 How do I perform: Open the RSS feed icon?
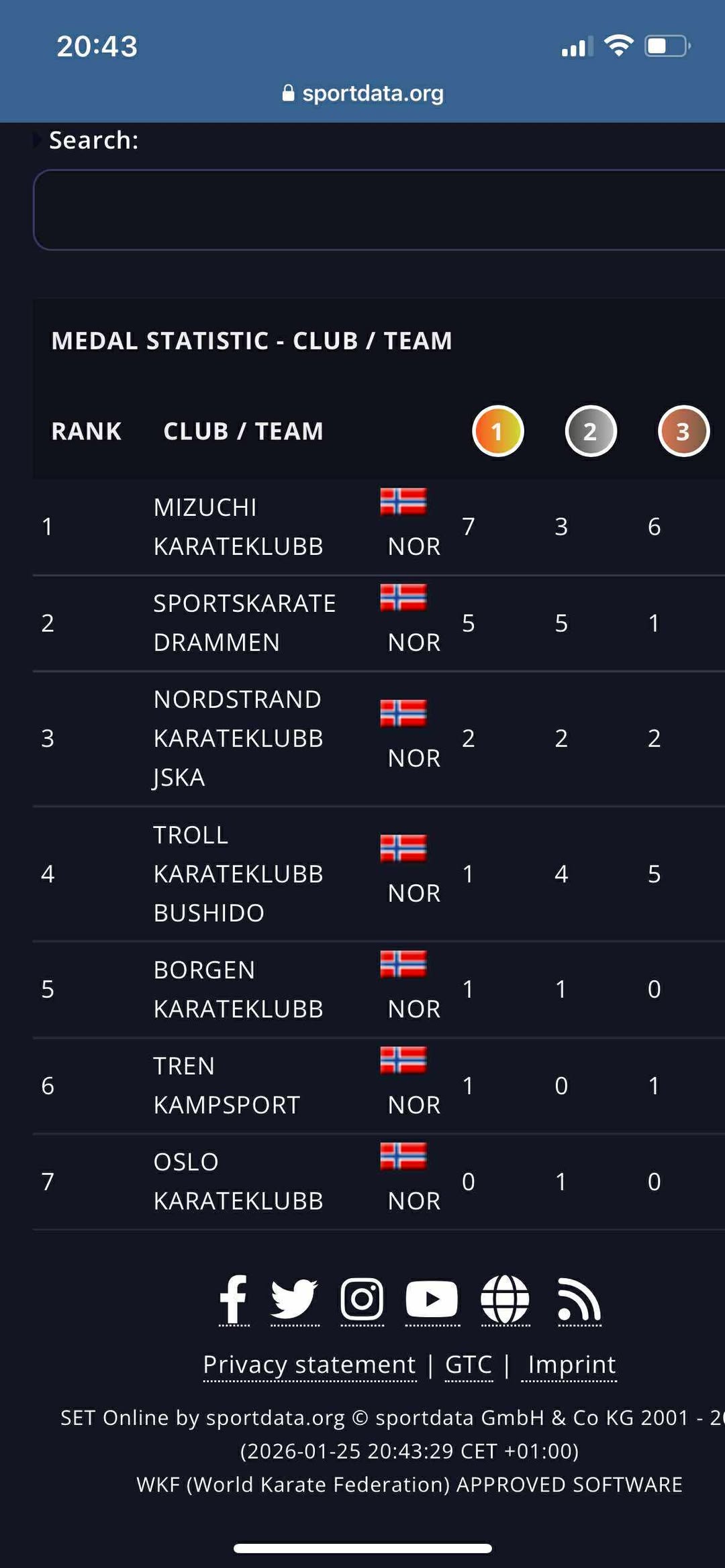pos(579,1300)
